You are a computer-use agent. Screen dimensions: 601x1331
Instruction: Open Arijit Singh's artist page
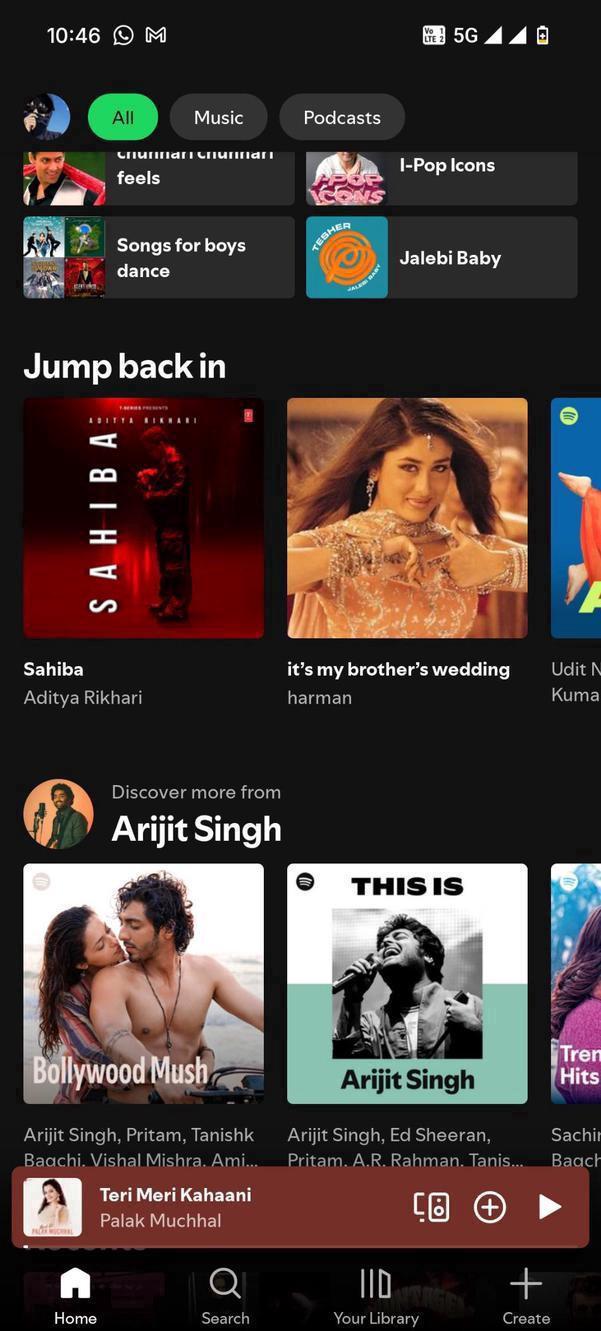point(195,828)
